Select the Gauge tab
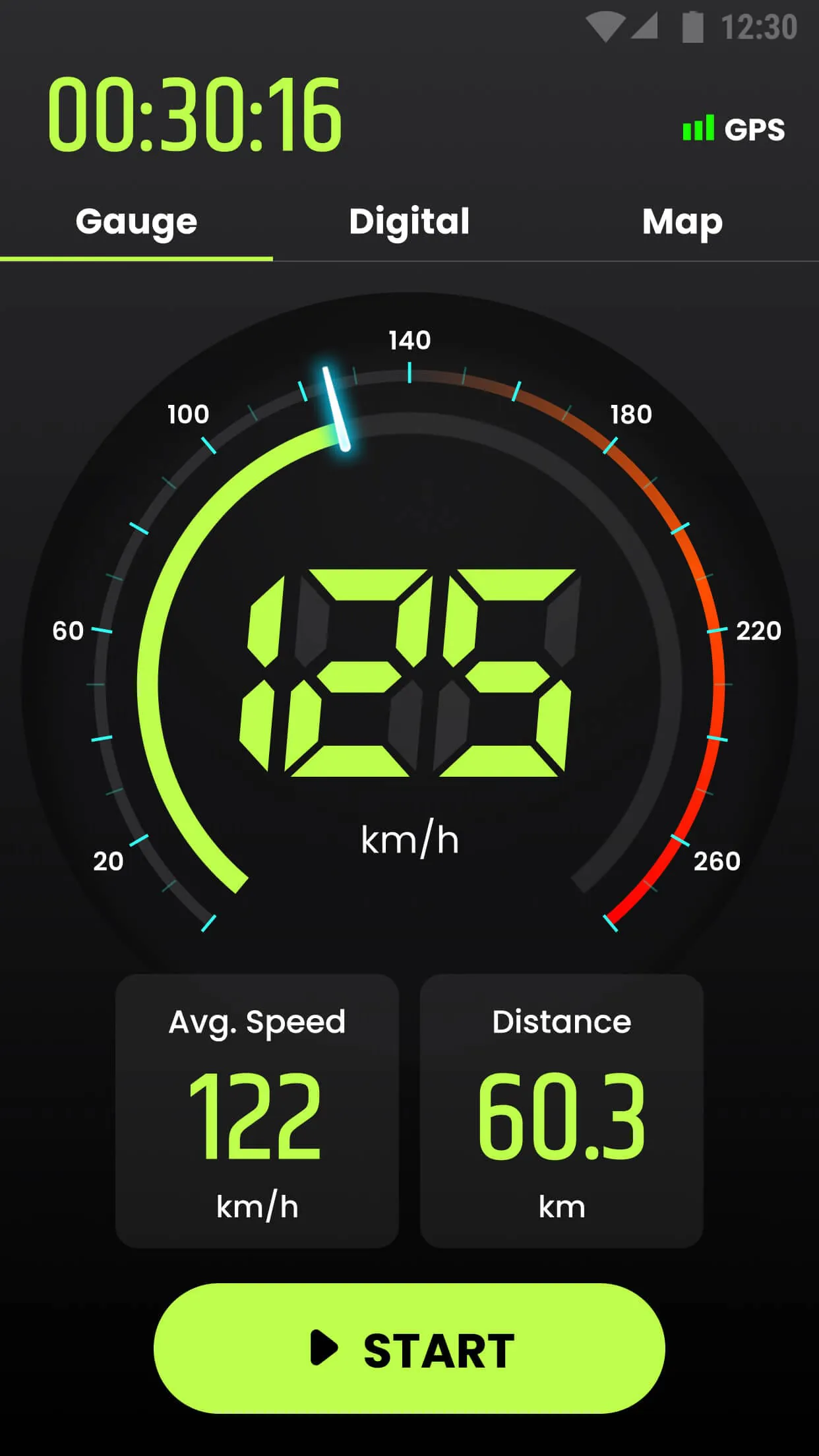 coord(135,221)
